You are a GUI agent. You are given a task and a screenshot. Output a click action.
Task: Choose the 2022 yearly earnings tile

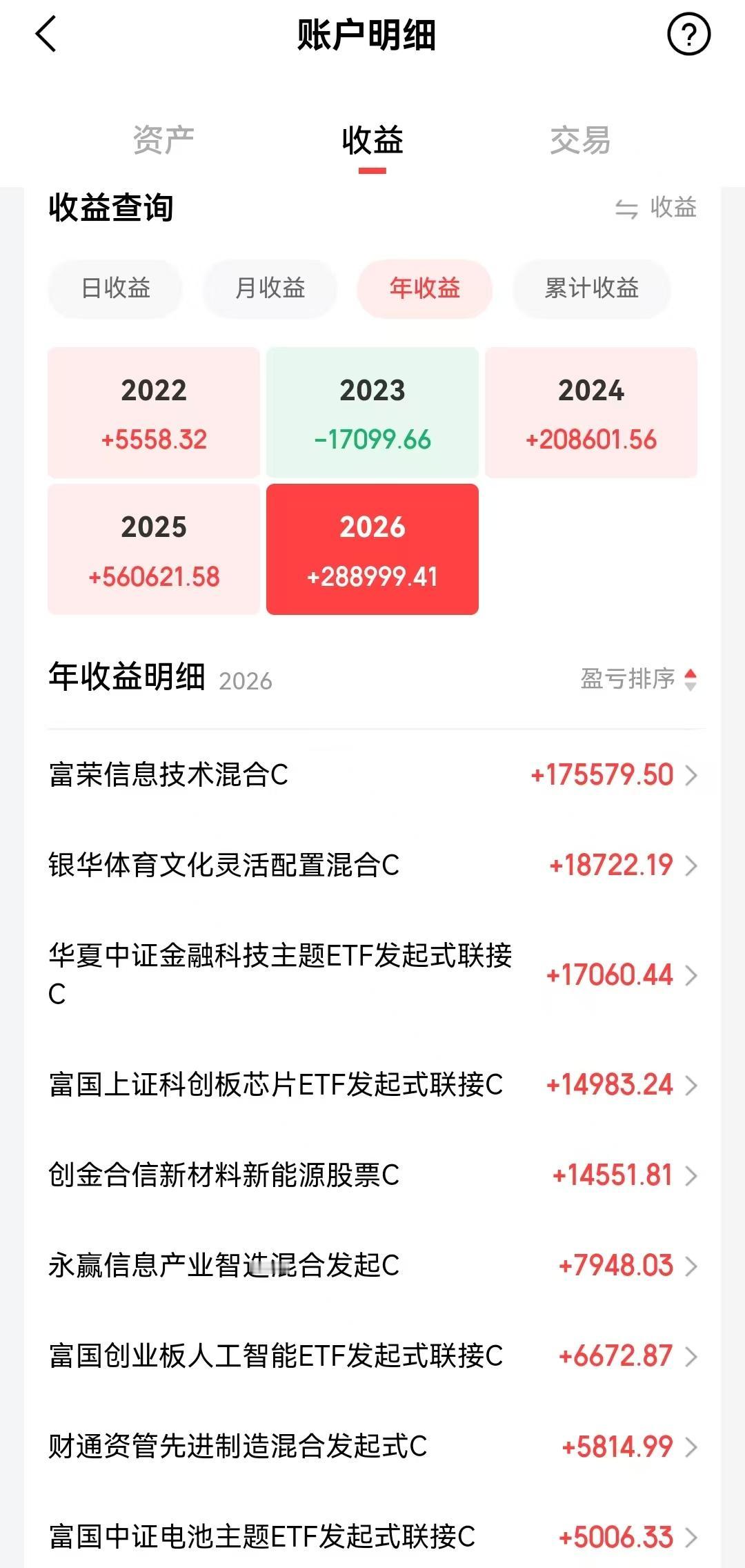click(154, 413)
